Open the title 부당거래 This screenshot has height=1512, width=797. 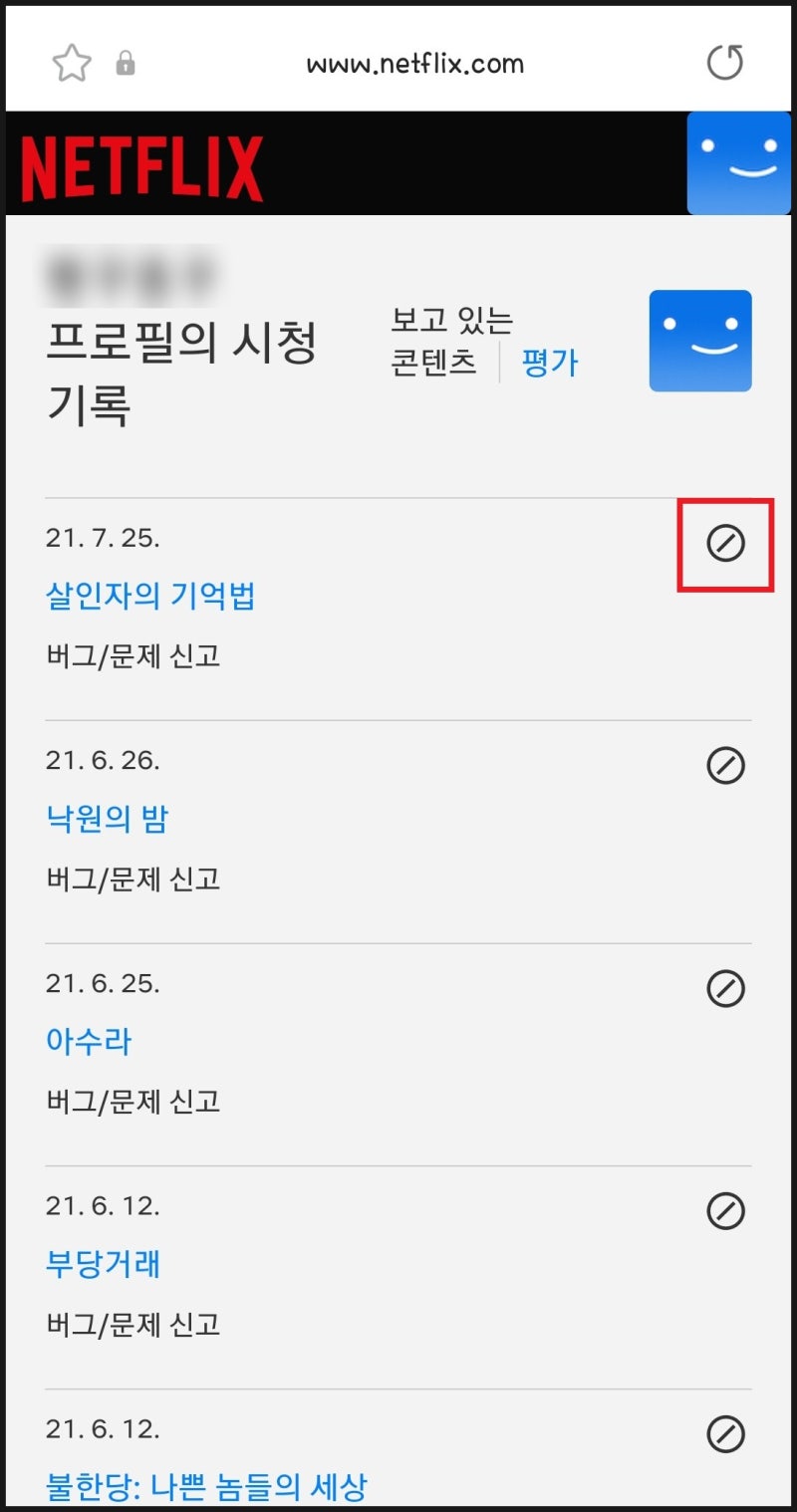pos(103,1264)
